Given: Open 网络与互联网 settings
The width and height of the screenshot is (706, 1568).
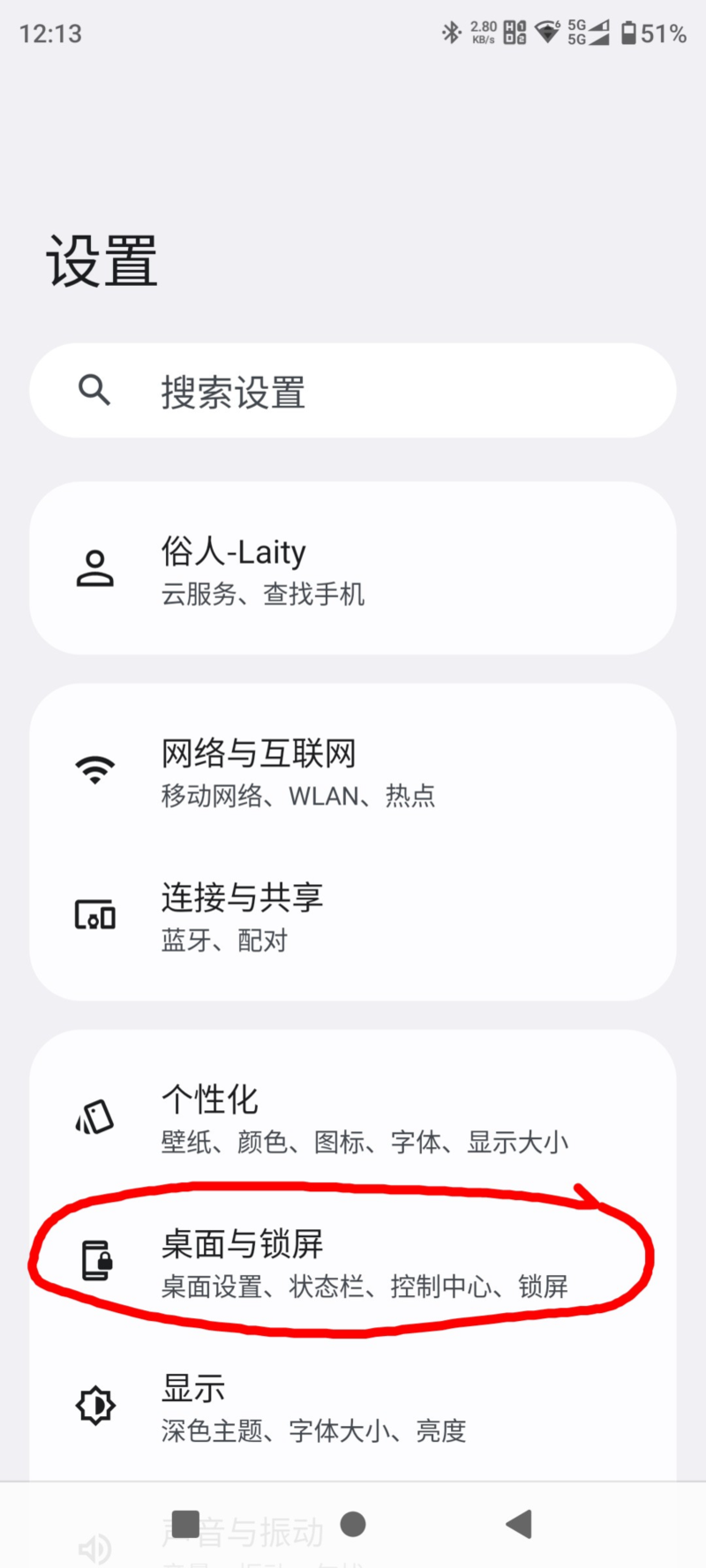Looking at the screenshot, I should [x=353, y=771].
